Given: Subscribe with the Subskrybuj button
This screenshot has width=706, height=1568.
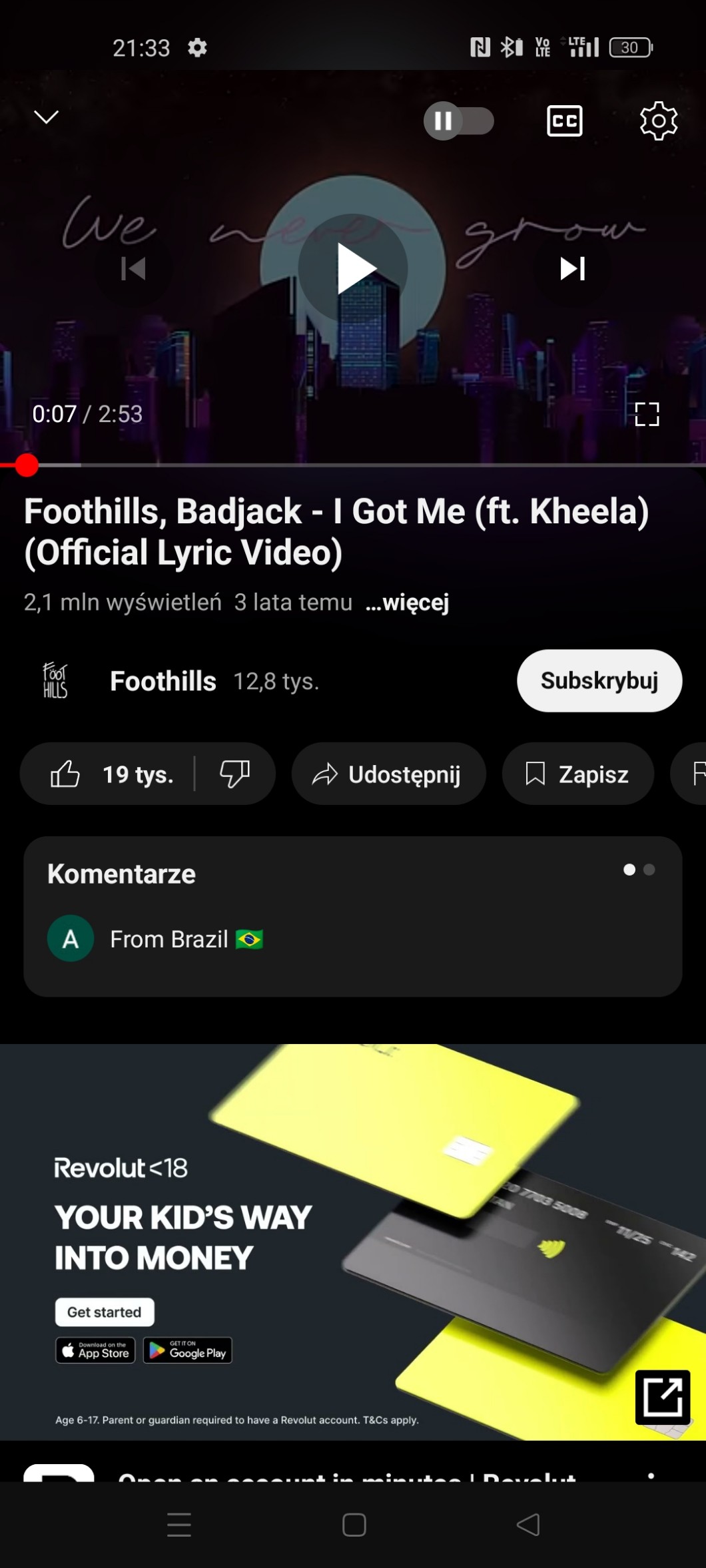Looking at the screenshot, I should click(599, 680).
